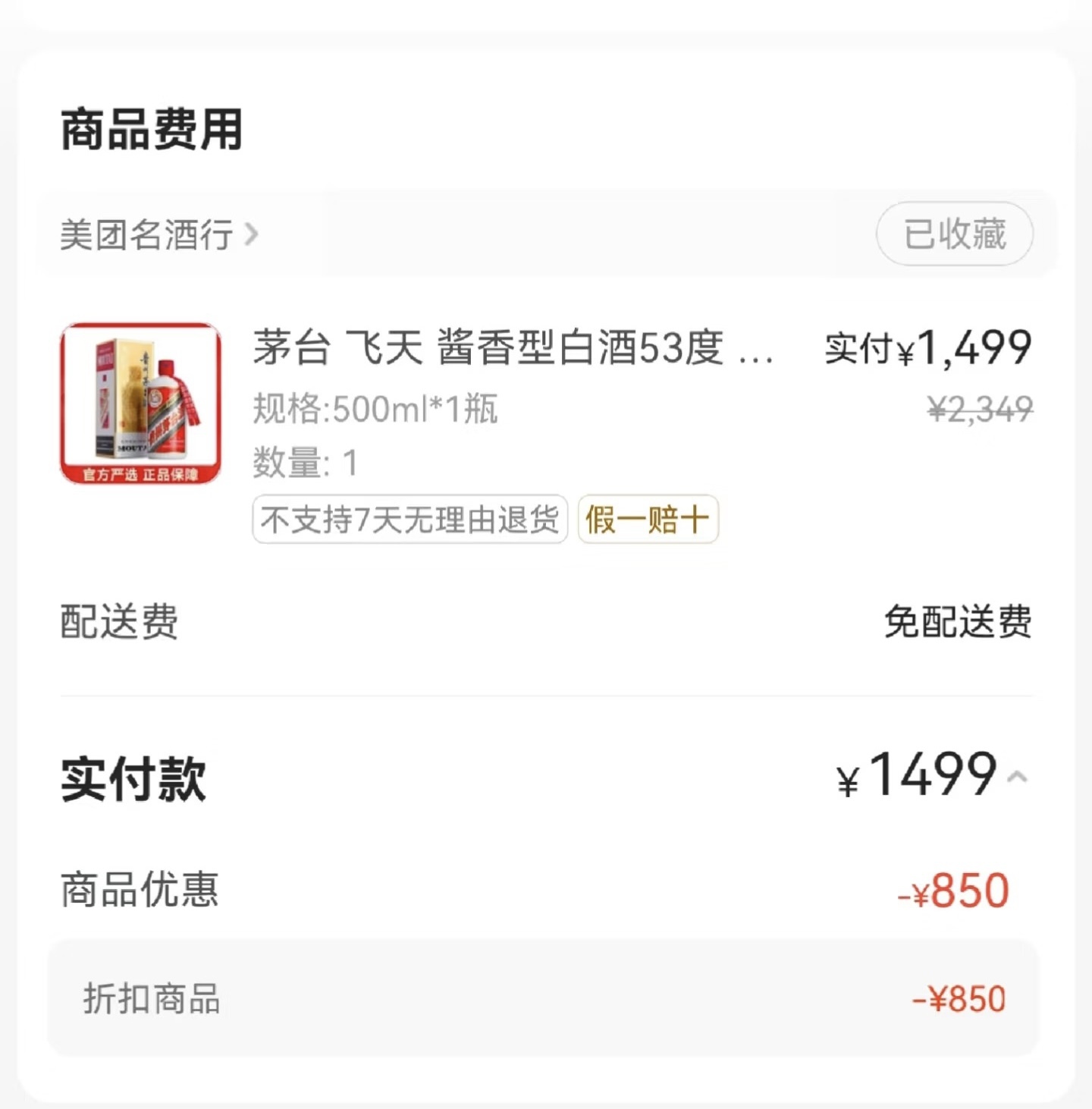Screen dimensions: 1092x1109
Task: Open the 茅台 飞天 酱香型白酒53度 product title
Action: tap(513, 348)
